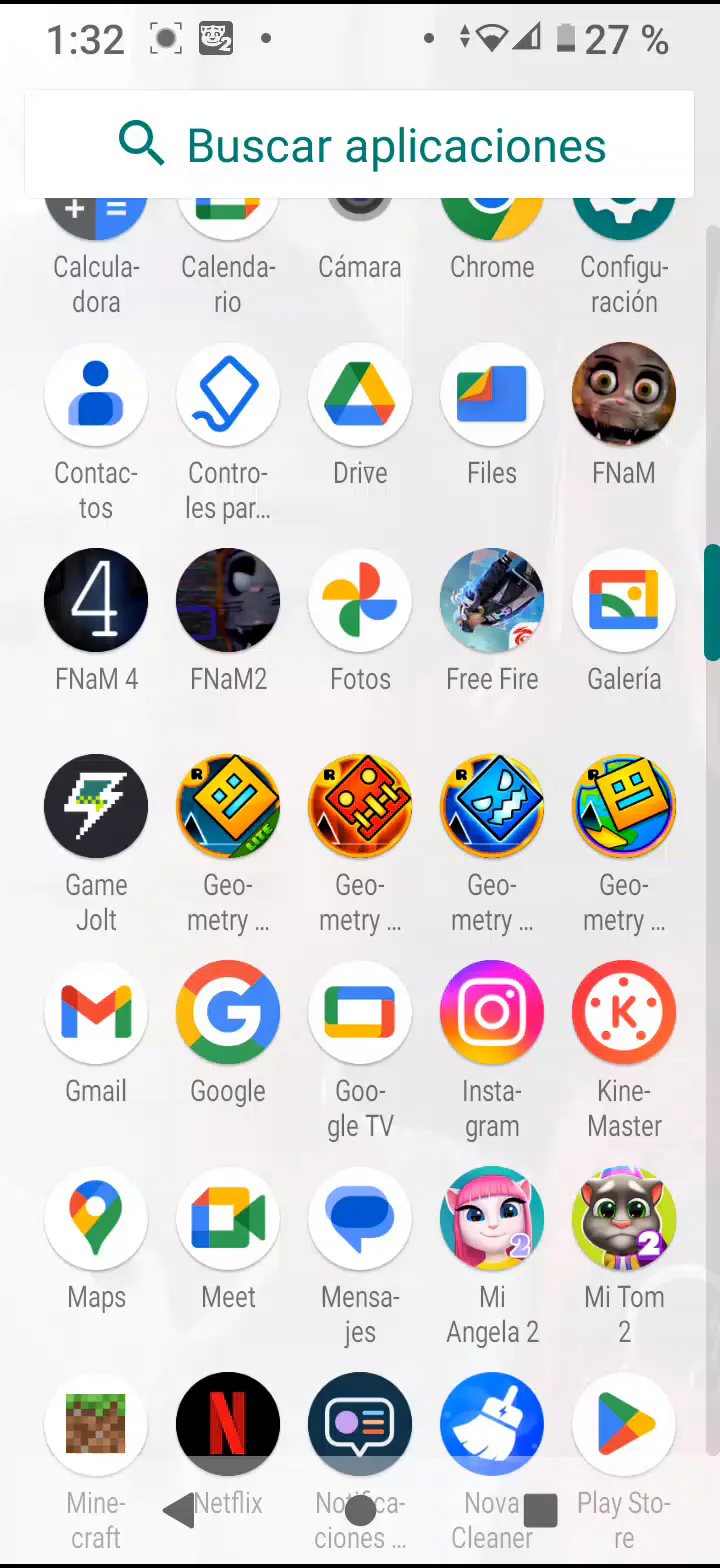Viewport: 720px width, 1568px height.
Task: Open the Drive app
Action: click(x=360, y=394)
